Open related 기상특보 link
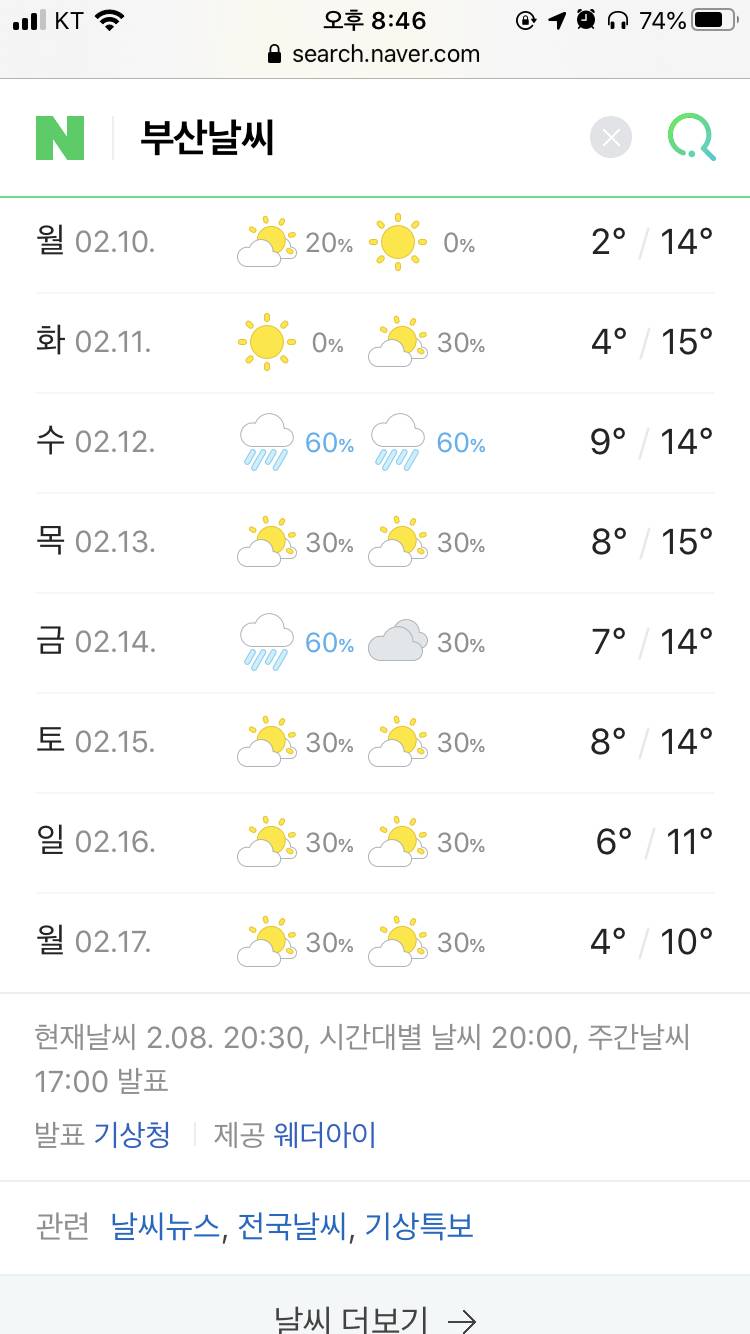The width and height of the screenshot is (750, 1334). tap(419, 1226)
